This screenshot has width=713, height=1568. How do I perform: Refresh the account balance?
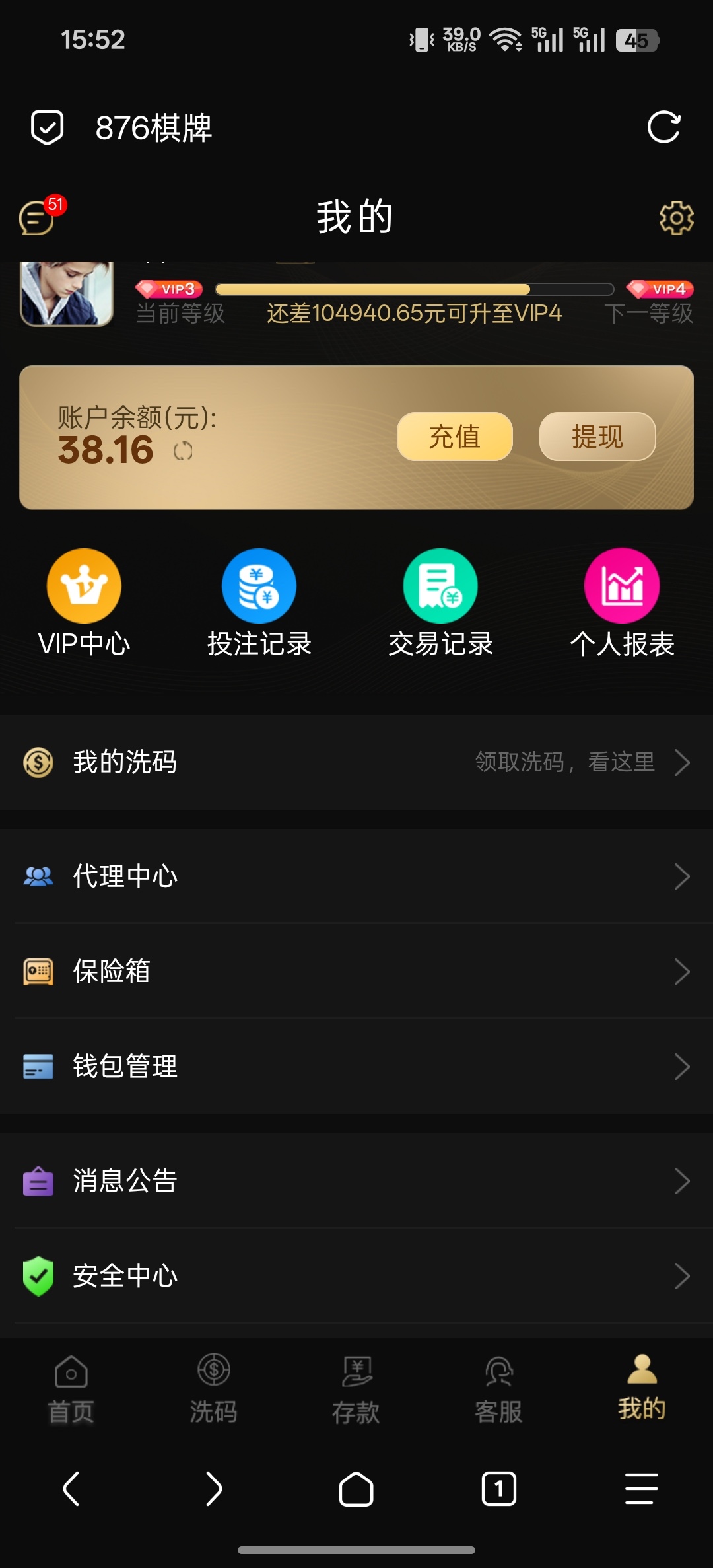pos(183,452)
